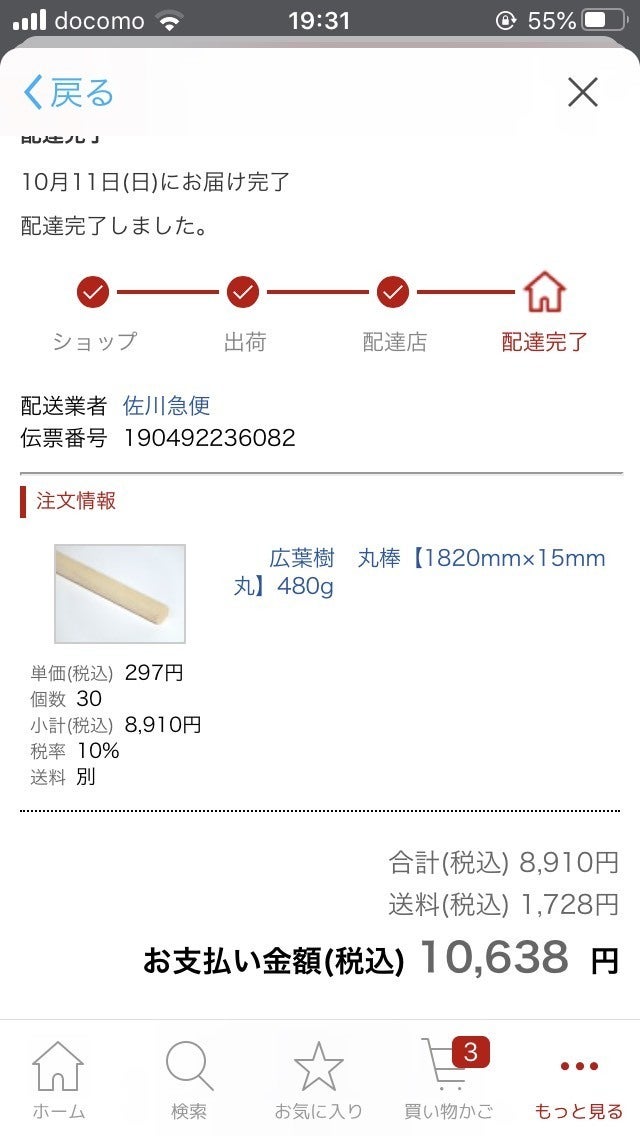The image size is (640, 1136).
Task: Switch to the ホーム tab
Action: click(x=58, y=1080)
